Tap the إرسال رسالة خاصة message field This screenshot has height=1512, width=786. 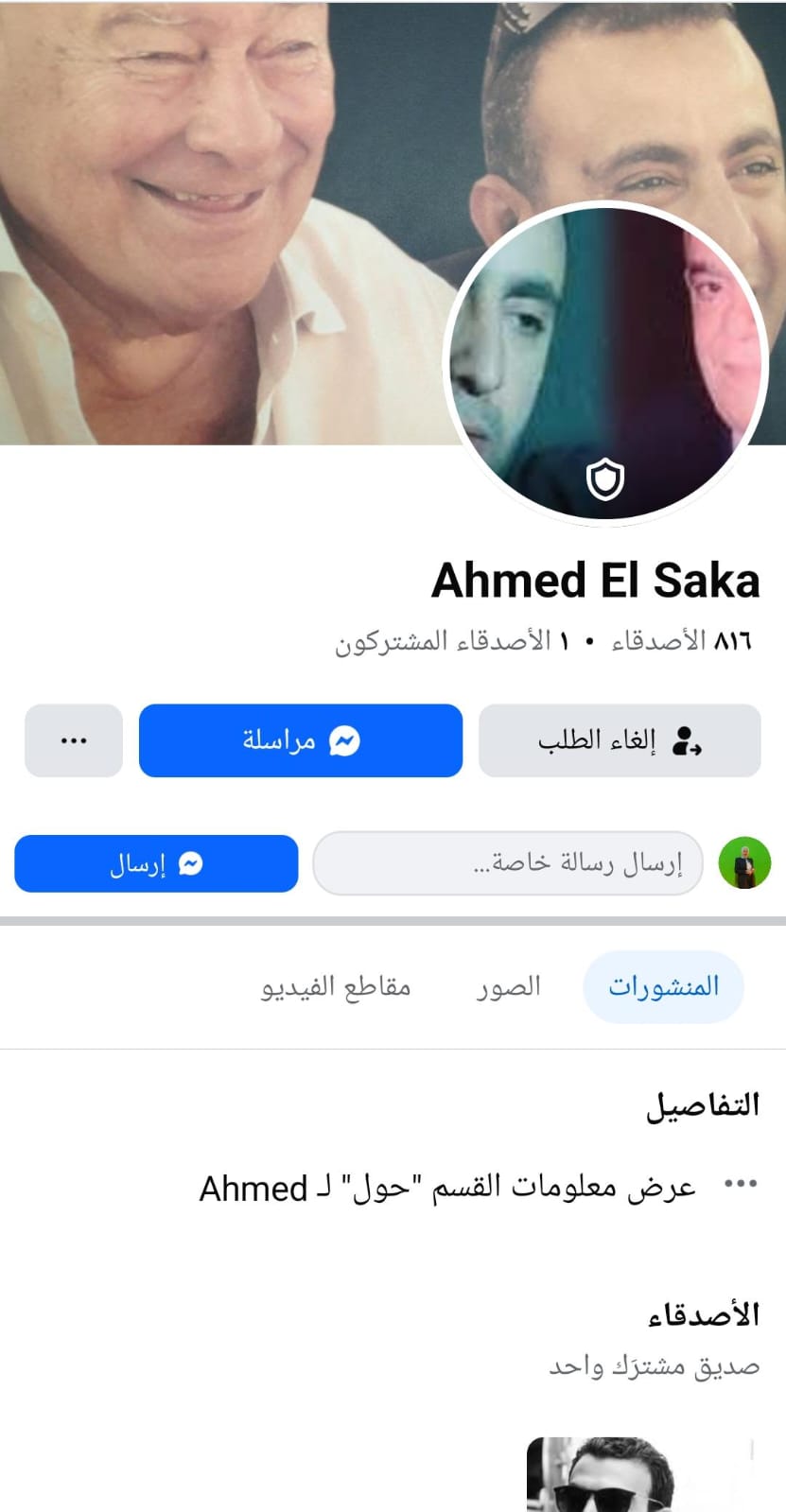tap(508, 863)
